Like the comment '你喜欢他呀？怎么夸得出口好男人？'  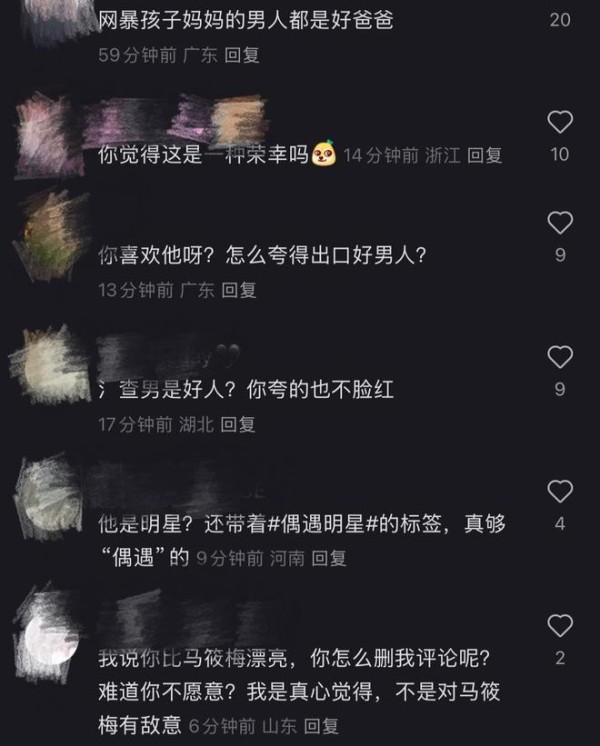click(561, 222)
